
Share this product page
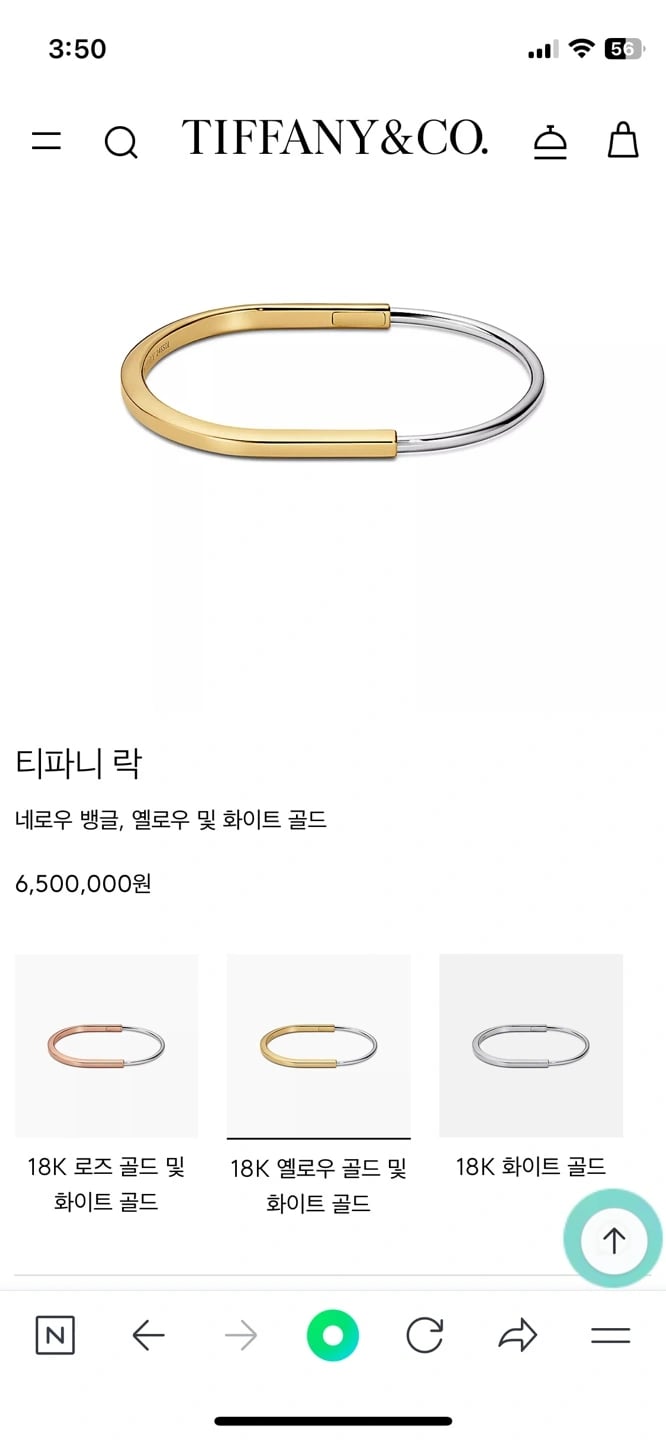point(517,1335)
